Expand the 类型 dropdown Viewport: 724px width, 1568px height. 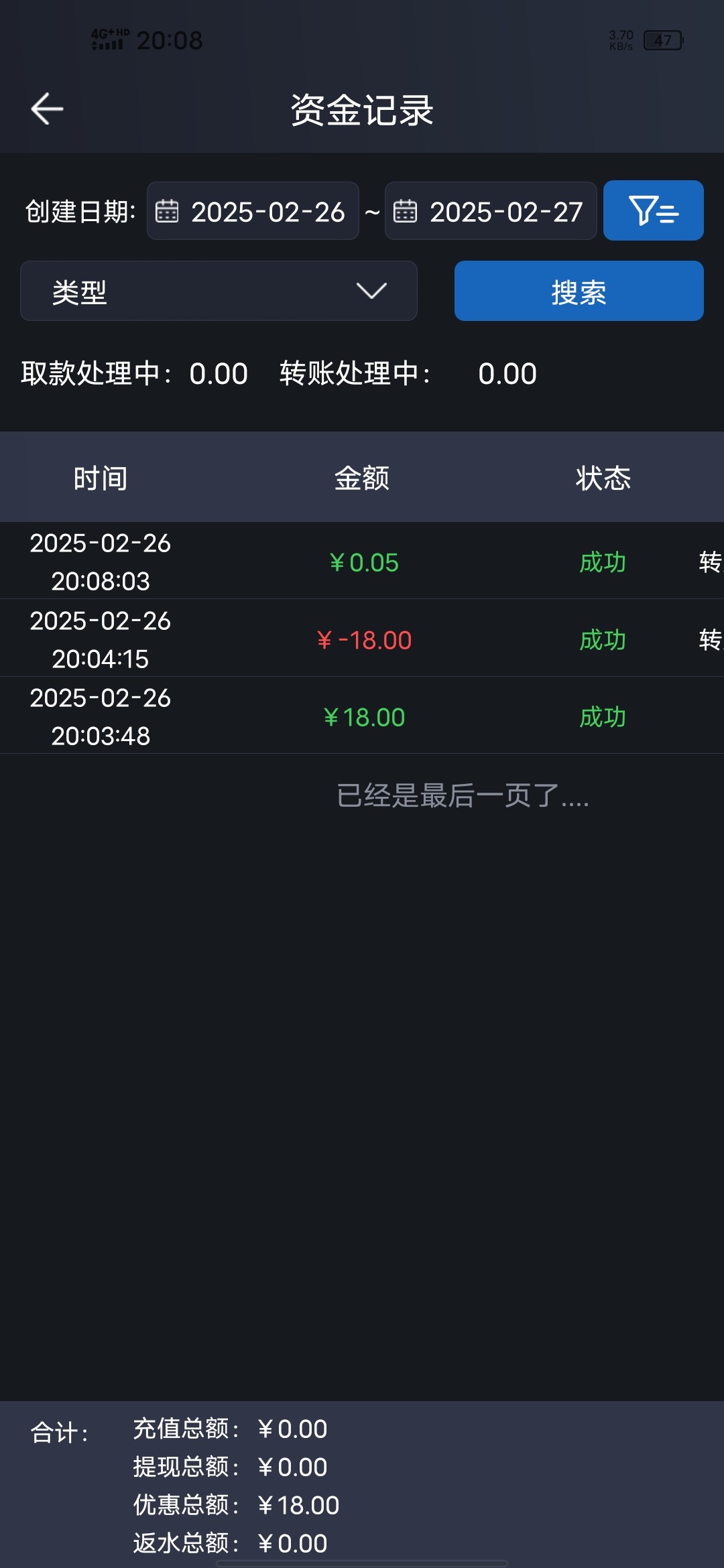click(219, 291)
